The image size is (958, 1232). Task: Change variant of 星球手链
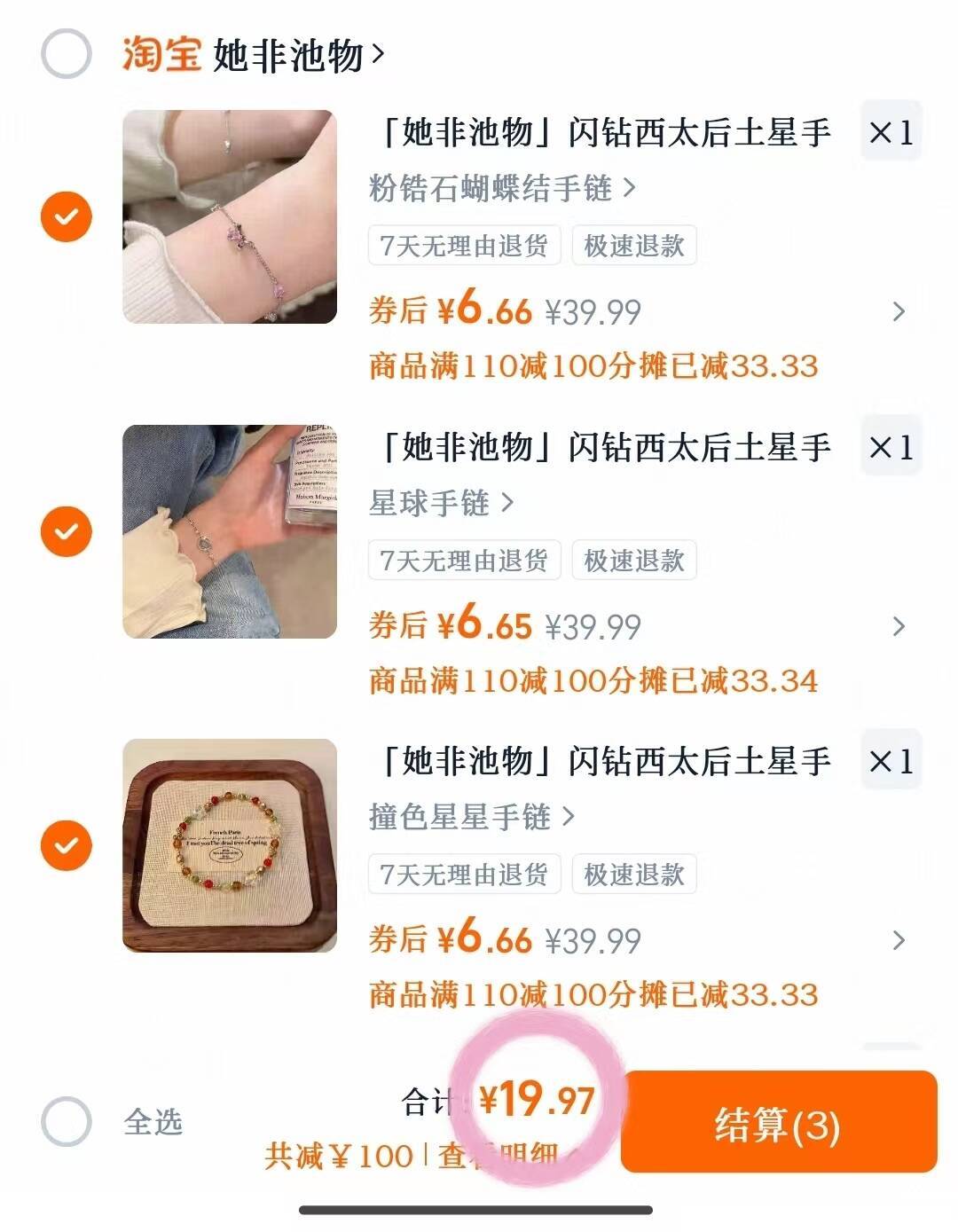point(441,503)
